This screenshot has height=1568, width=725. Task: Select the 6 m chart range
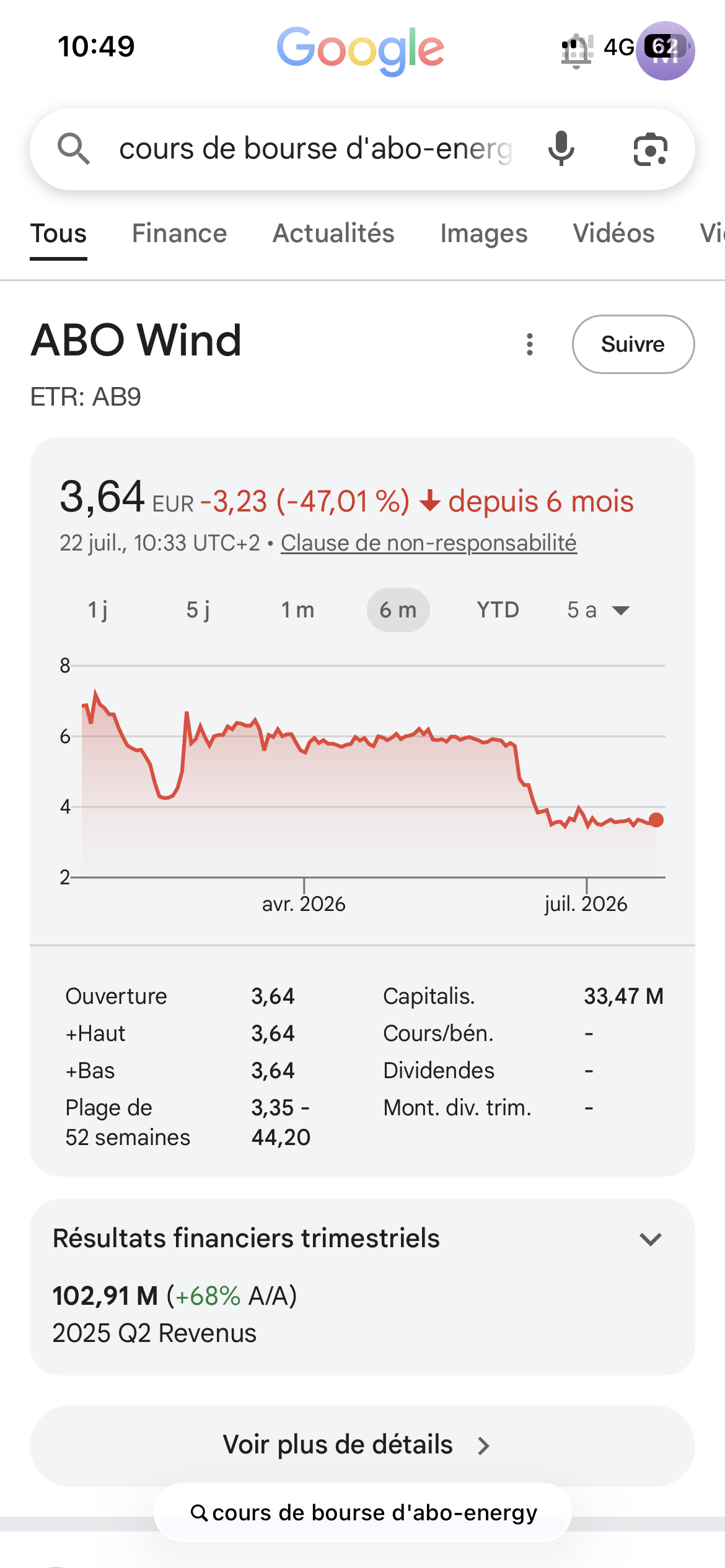[398, 610]
